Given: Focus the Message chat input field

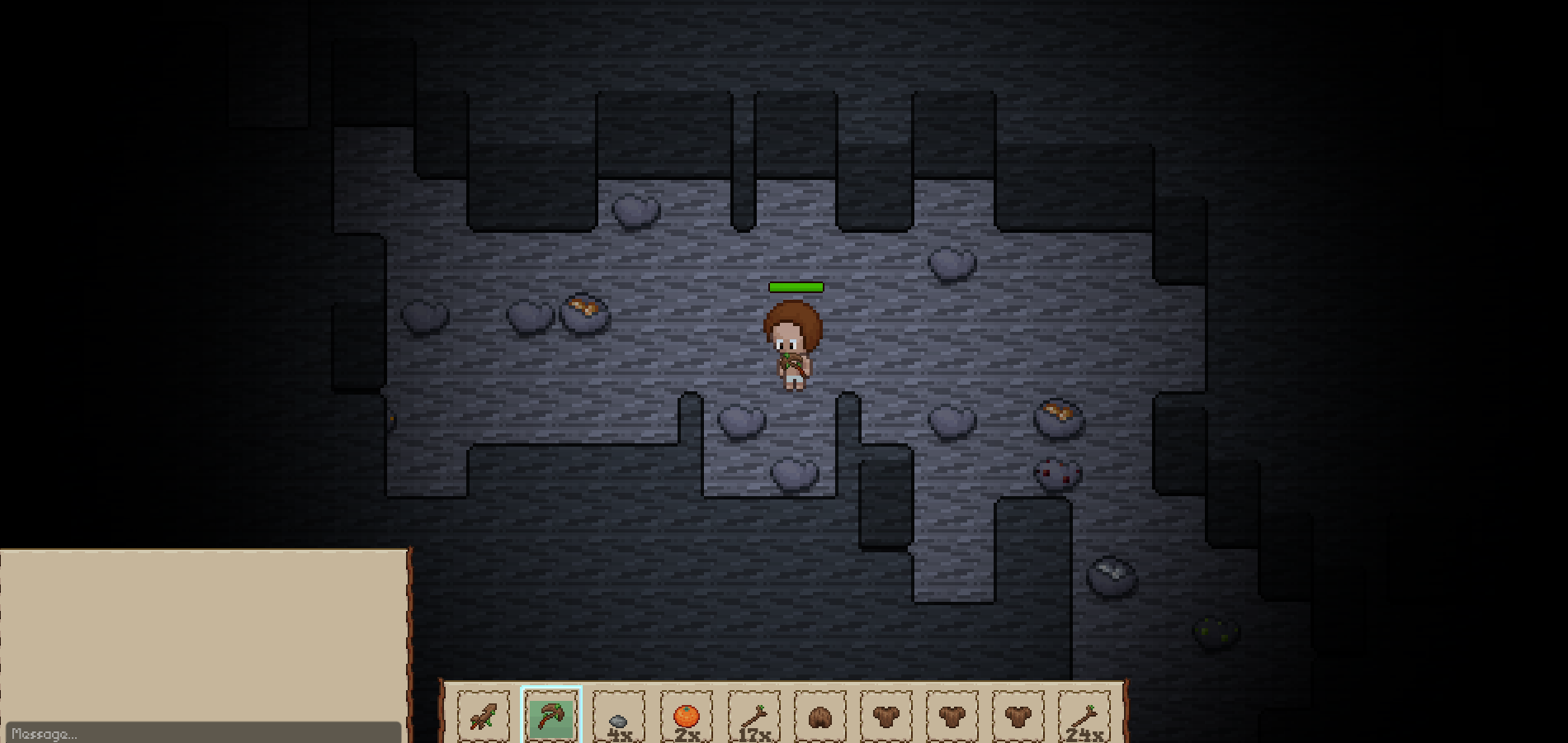Looking at the screenshot, I should [x=203, y=733].
